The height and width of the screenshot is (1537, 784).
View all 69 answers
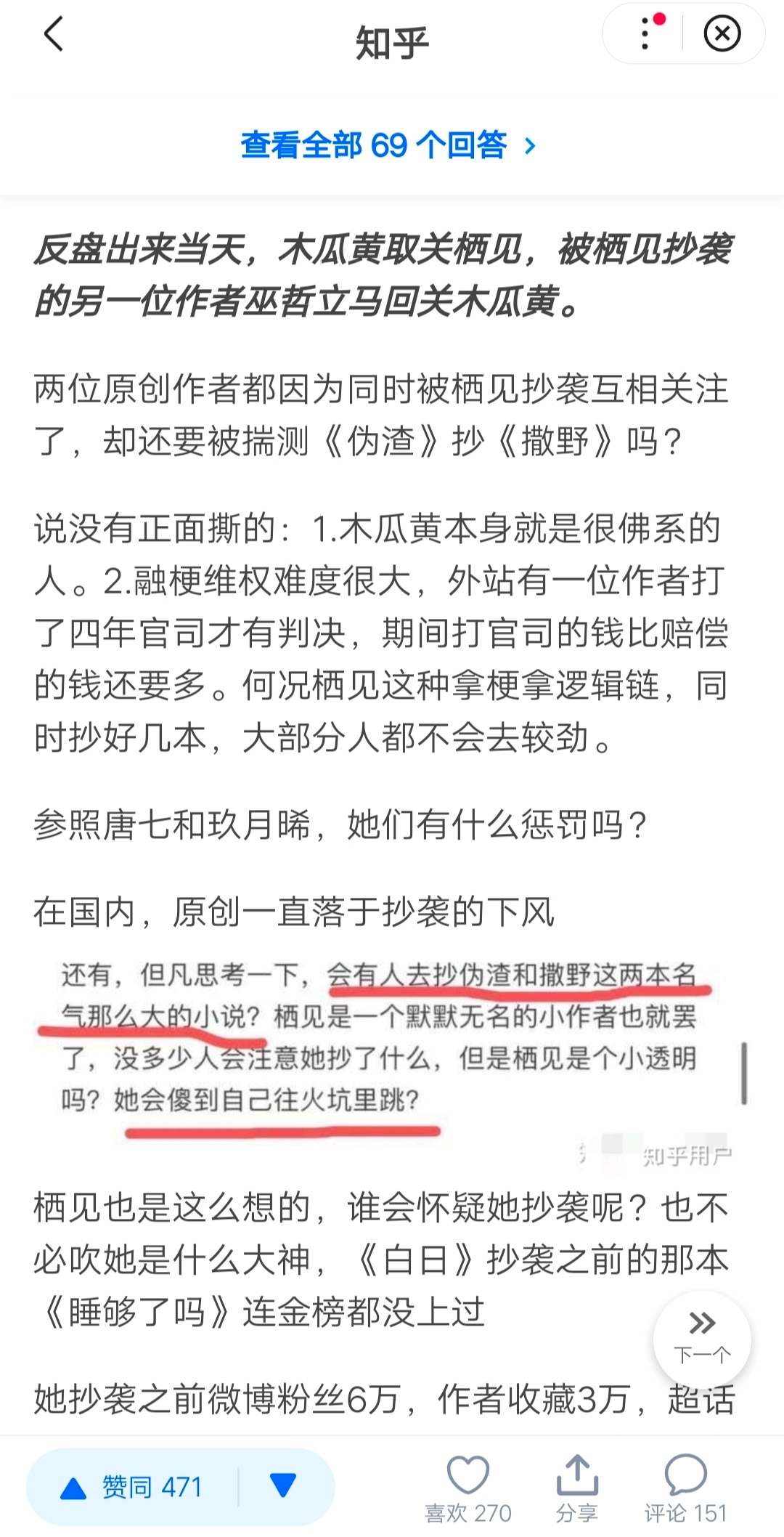pyautogui.click(x=389, y=145)
